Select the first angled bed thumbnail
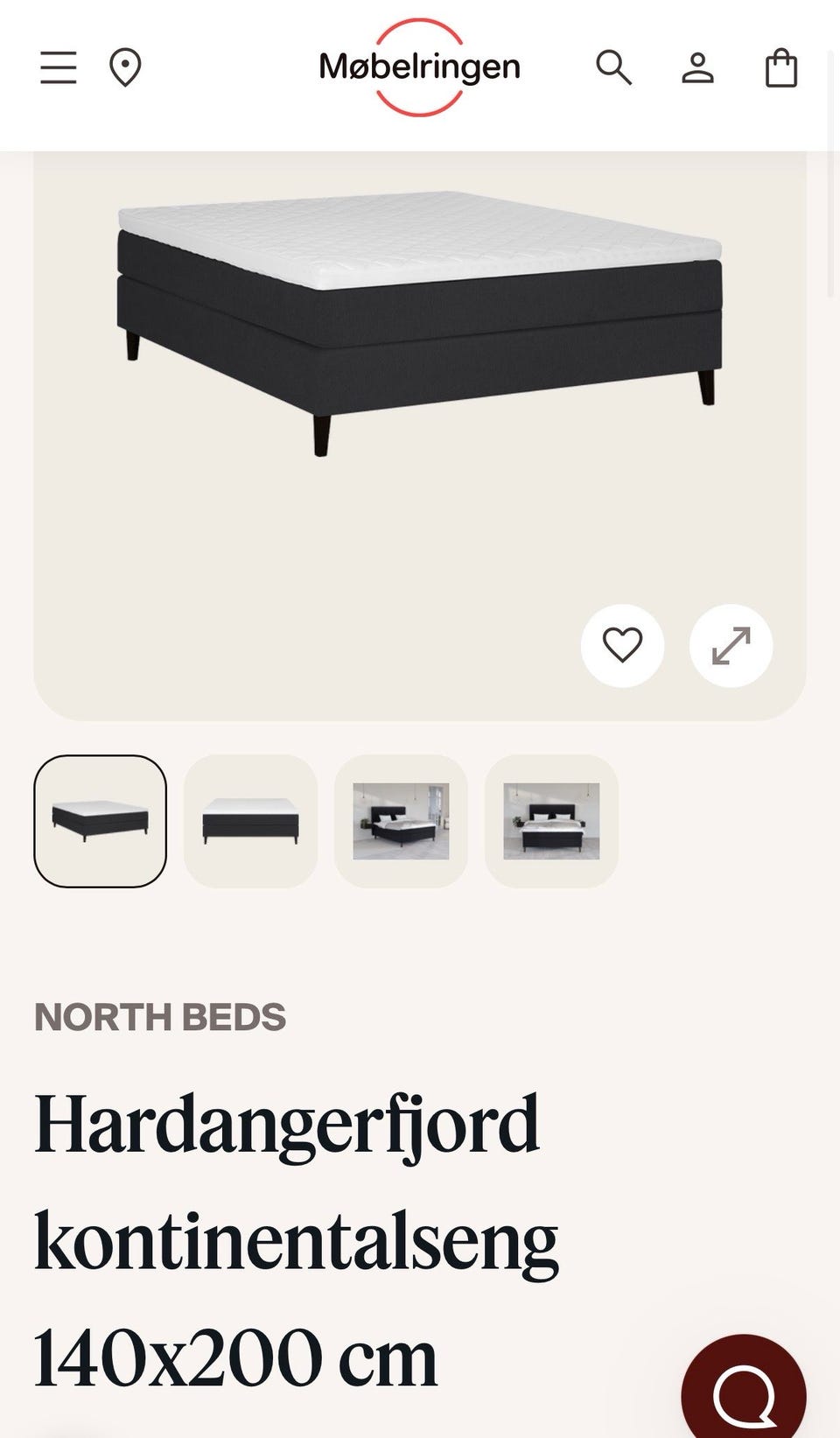The height and width of the screenshot is (1438, 840). (x=101, y=821)
